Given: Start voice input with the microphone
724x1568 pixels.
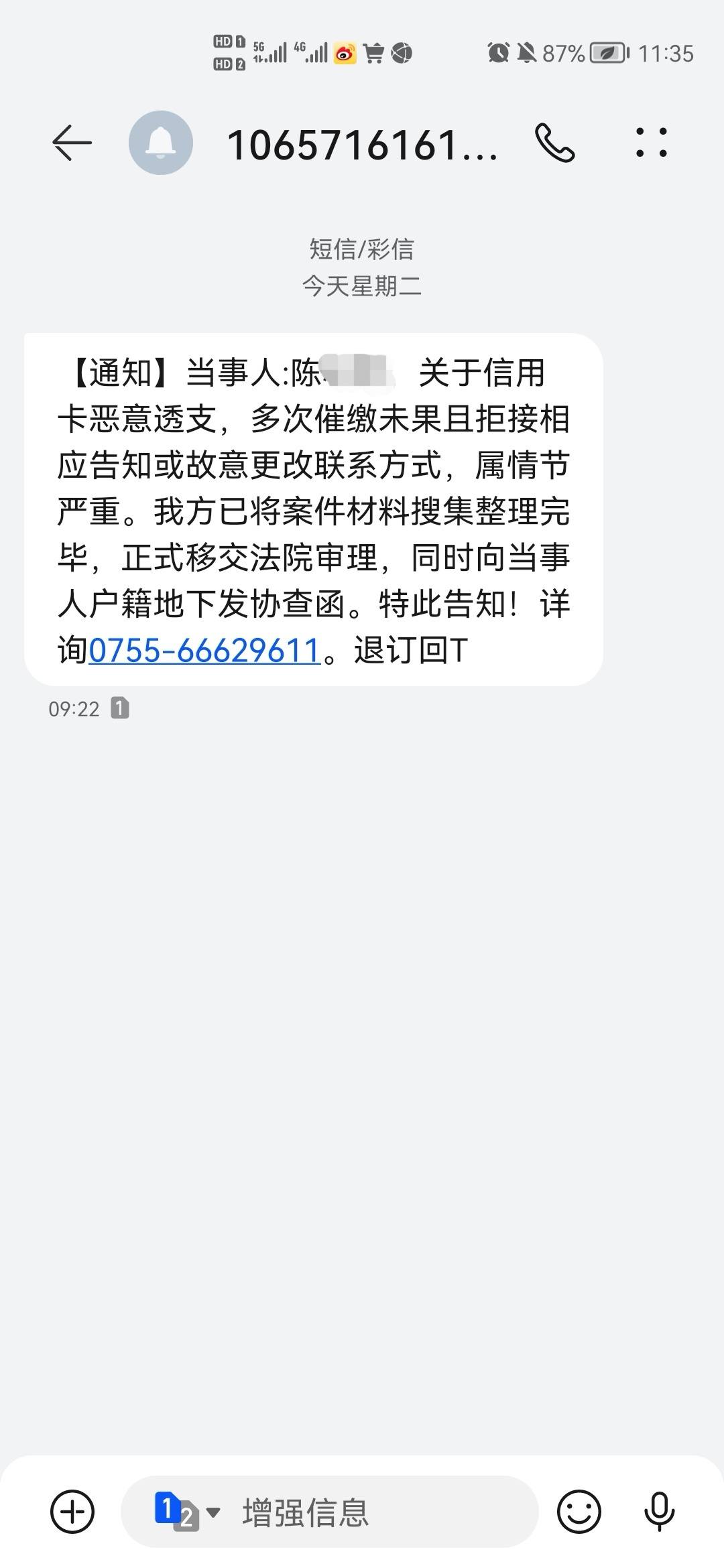Looking at the screenshot, I should point(660,1511).
